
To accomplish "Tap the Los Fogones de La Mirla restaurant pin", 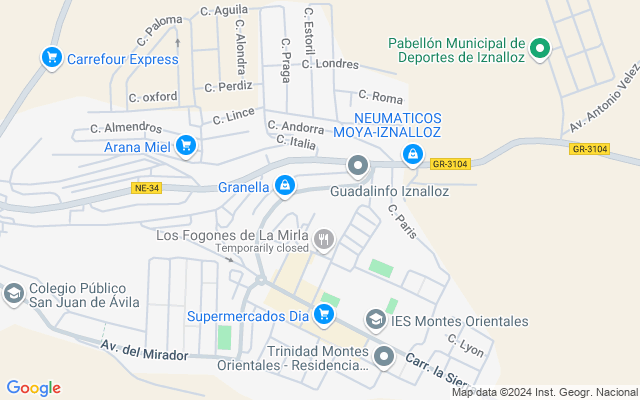I will (x=323, y=239).
